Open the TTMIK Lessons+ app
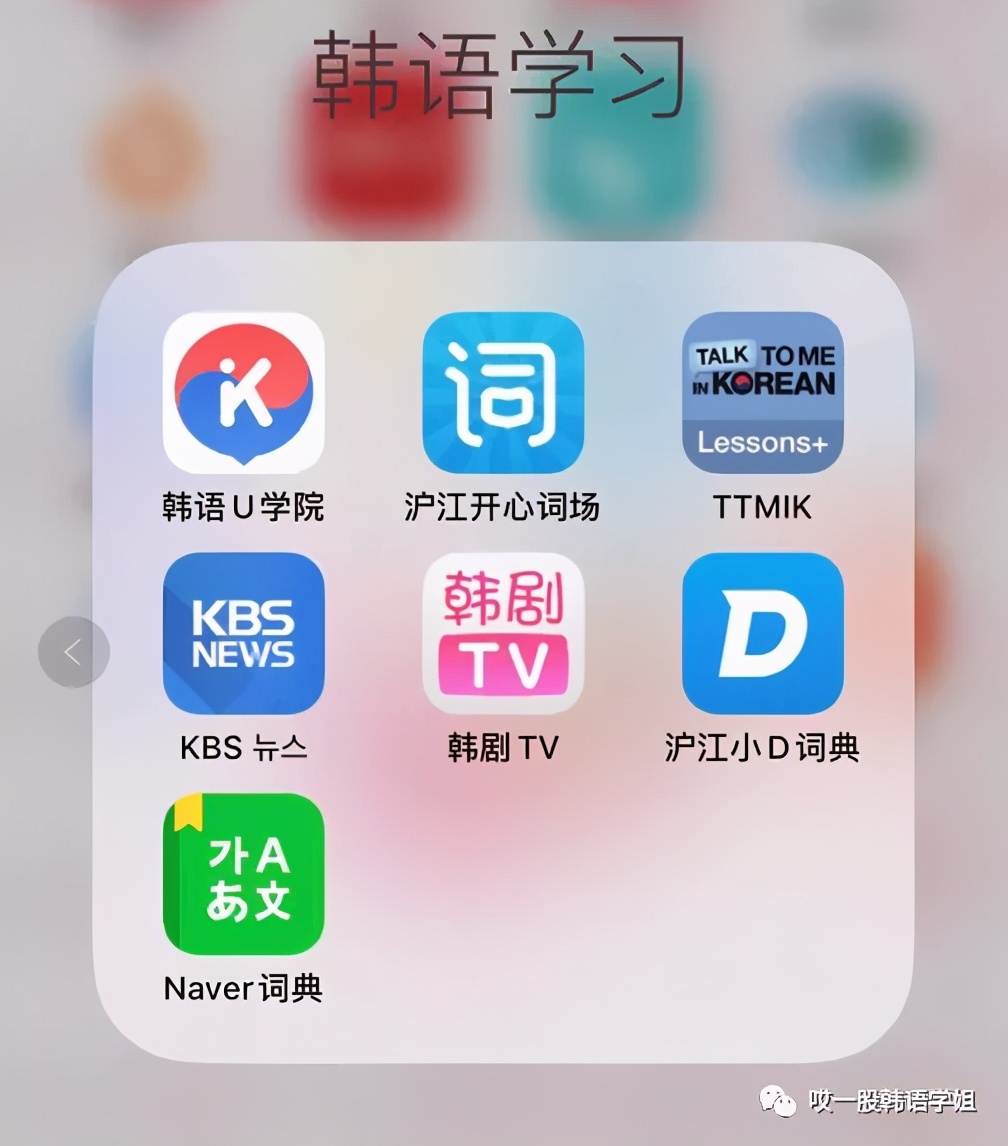Viewport: 1008px width, 1146px height. pos(762,393)
